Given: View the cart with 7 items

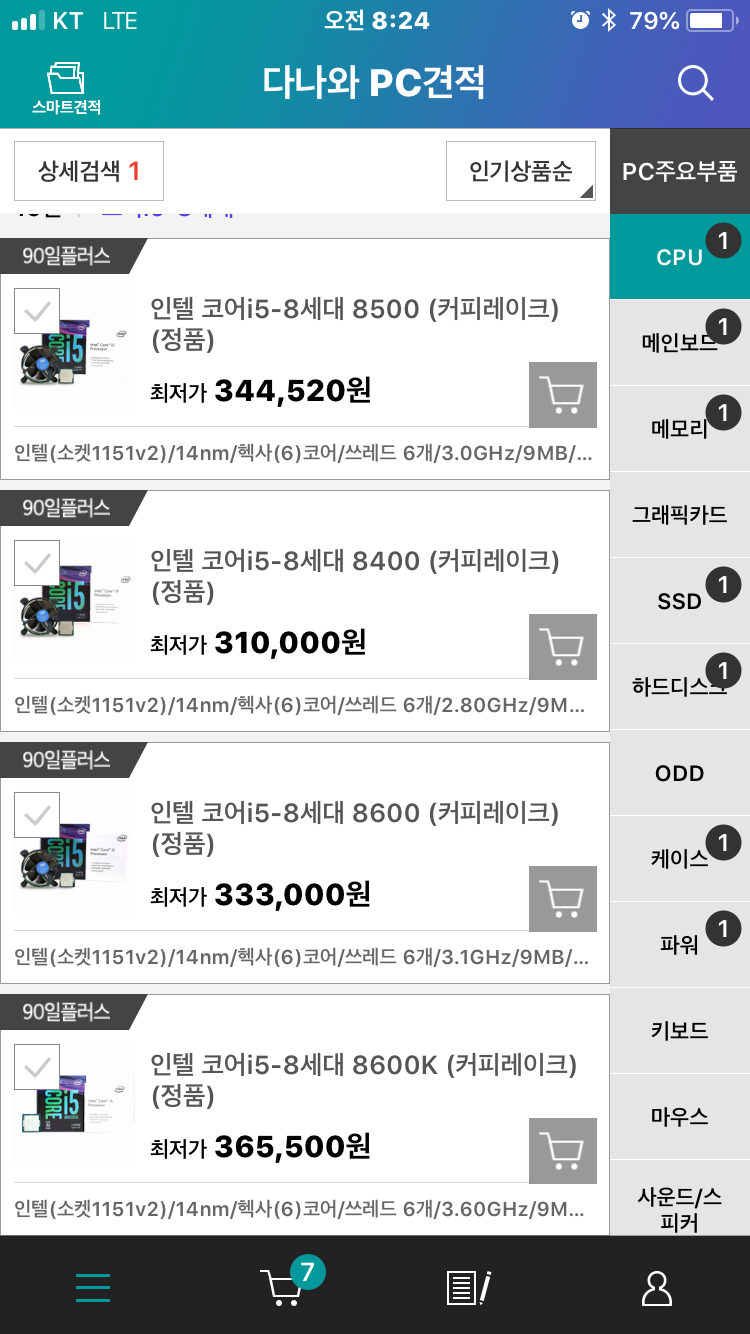Looking at the screenshot, I should (x=283, y=1287).
